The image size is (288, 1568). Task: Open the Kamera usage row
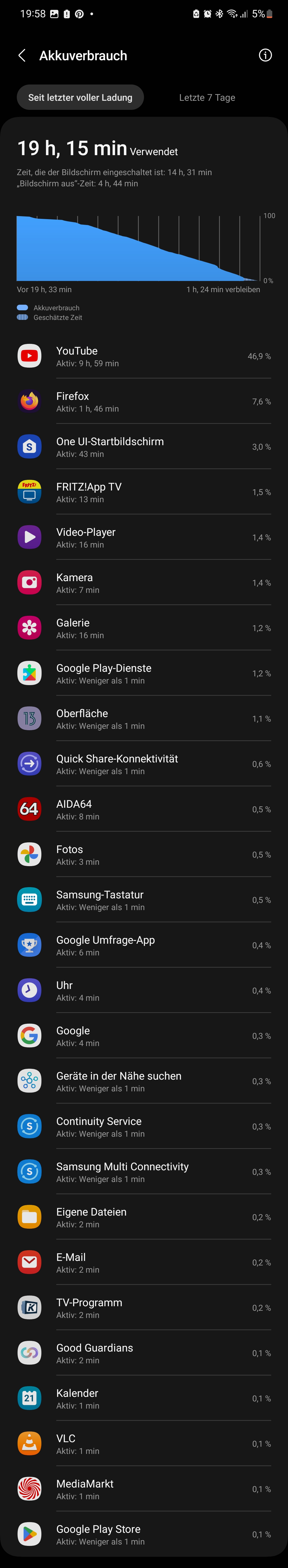144,582
